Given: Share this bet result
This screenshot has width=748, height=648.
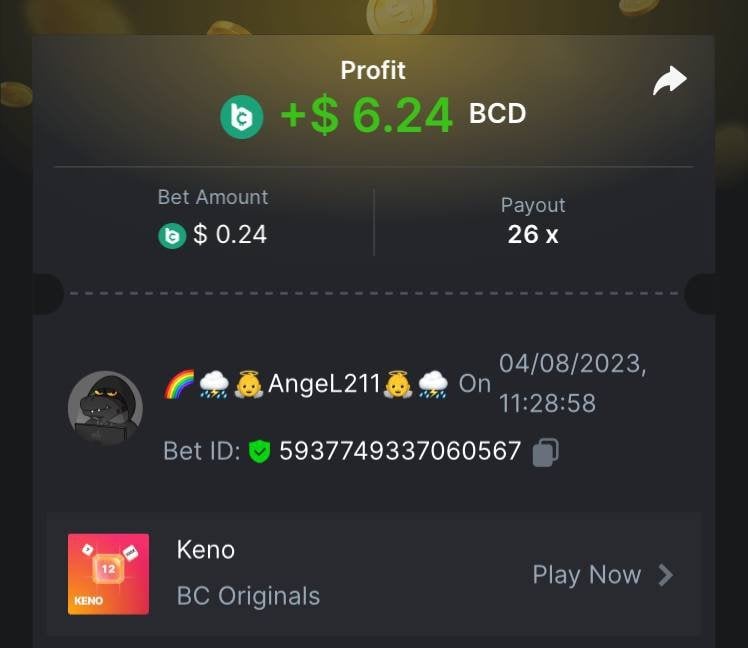Looking at the screenshot, I should point(669,81).
